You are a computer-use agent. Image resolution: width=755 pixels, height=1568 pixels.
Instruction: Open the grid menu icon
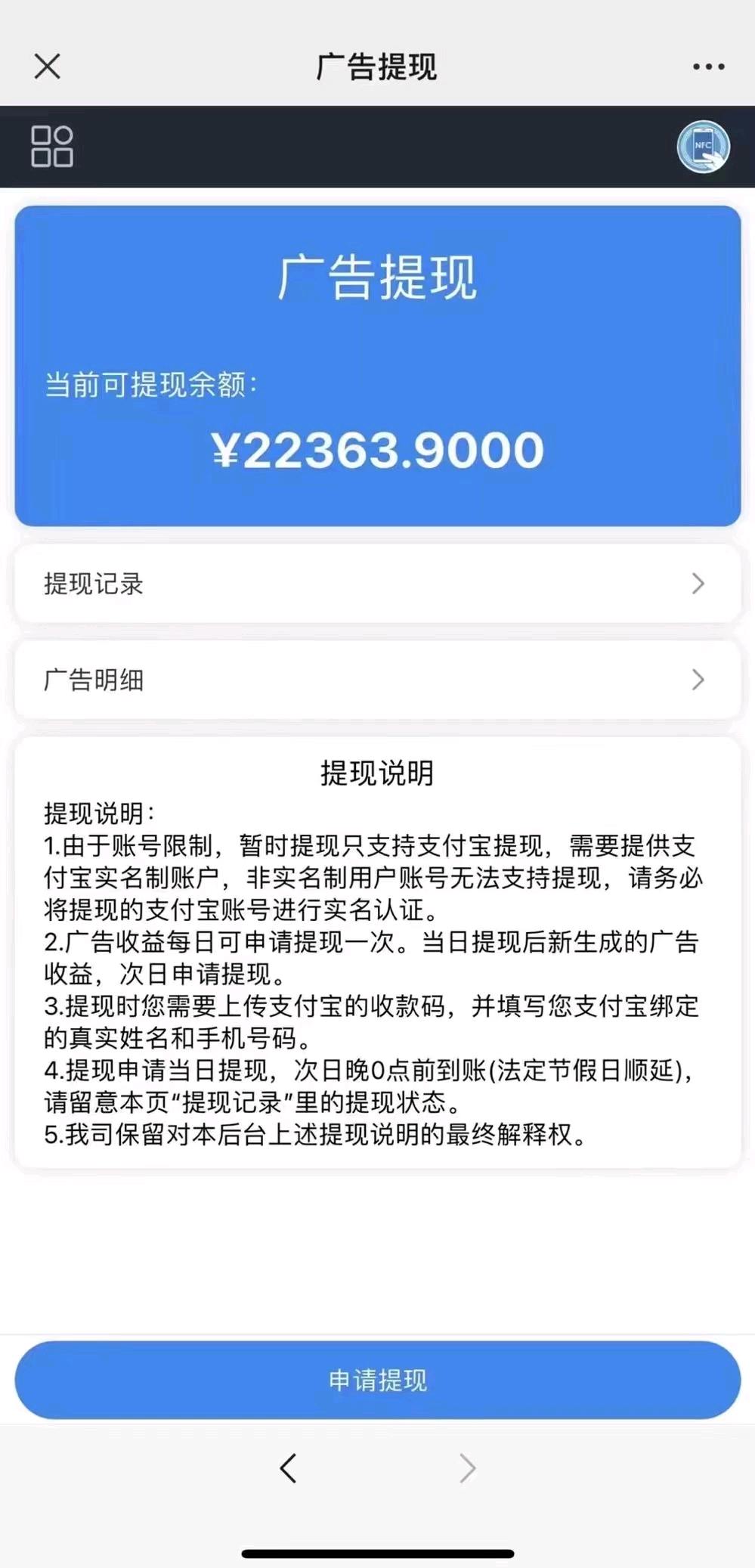51,146
